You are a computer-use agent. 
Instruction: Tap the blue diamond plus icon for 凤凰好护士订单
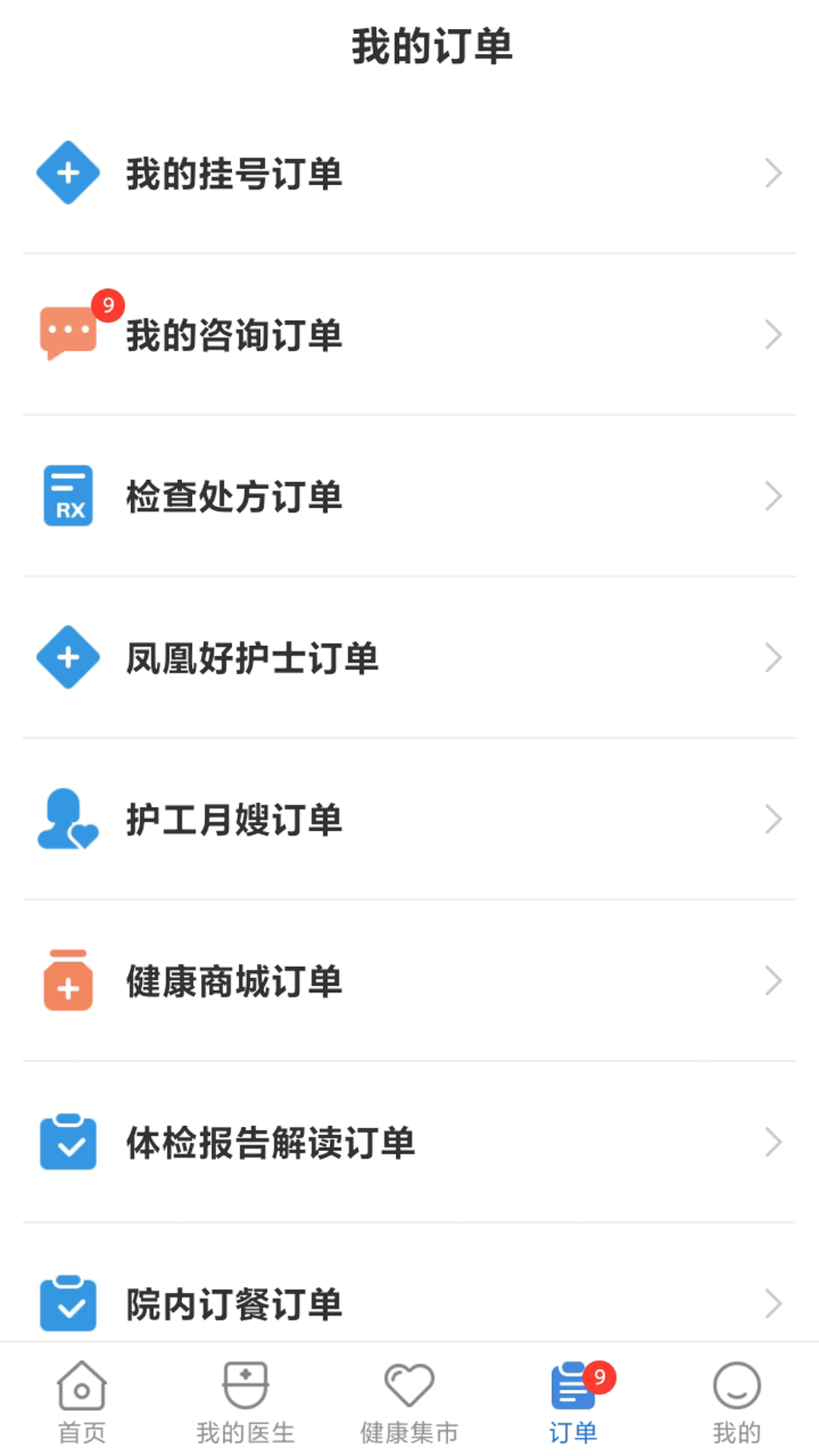pos(67,657)
